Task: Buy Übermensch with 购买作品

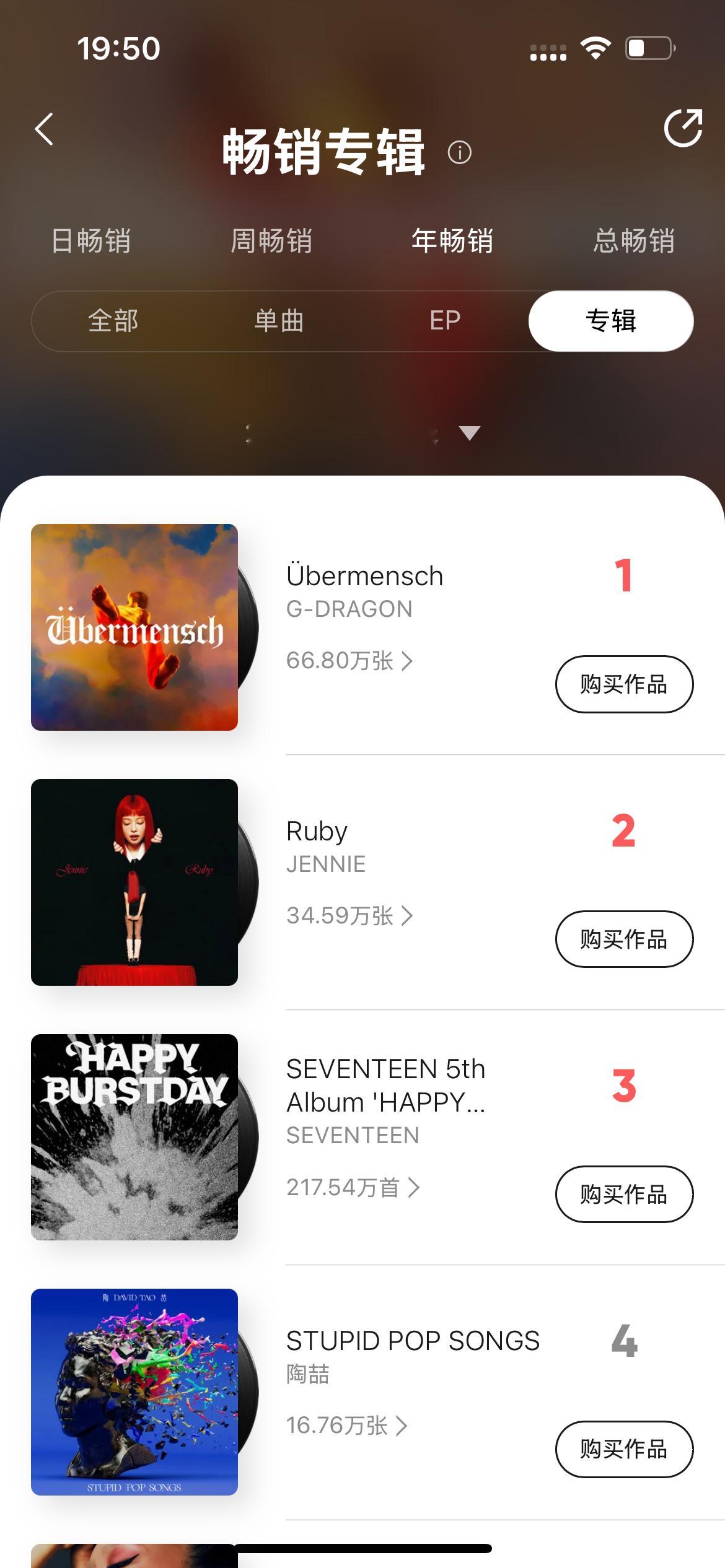Action: [x=623, y=684]
